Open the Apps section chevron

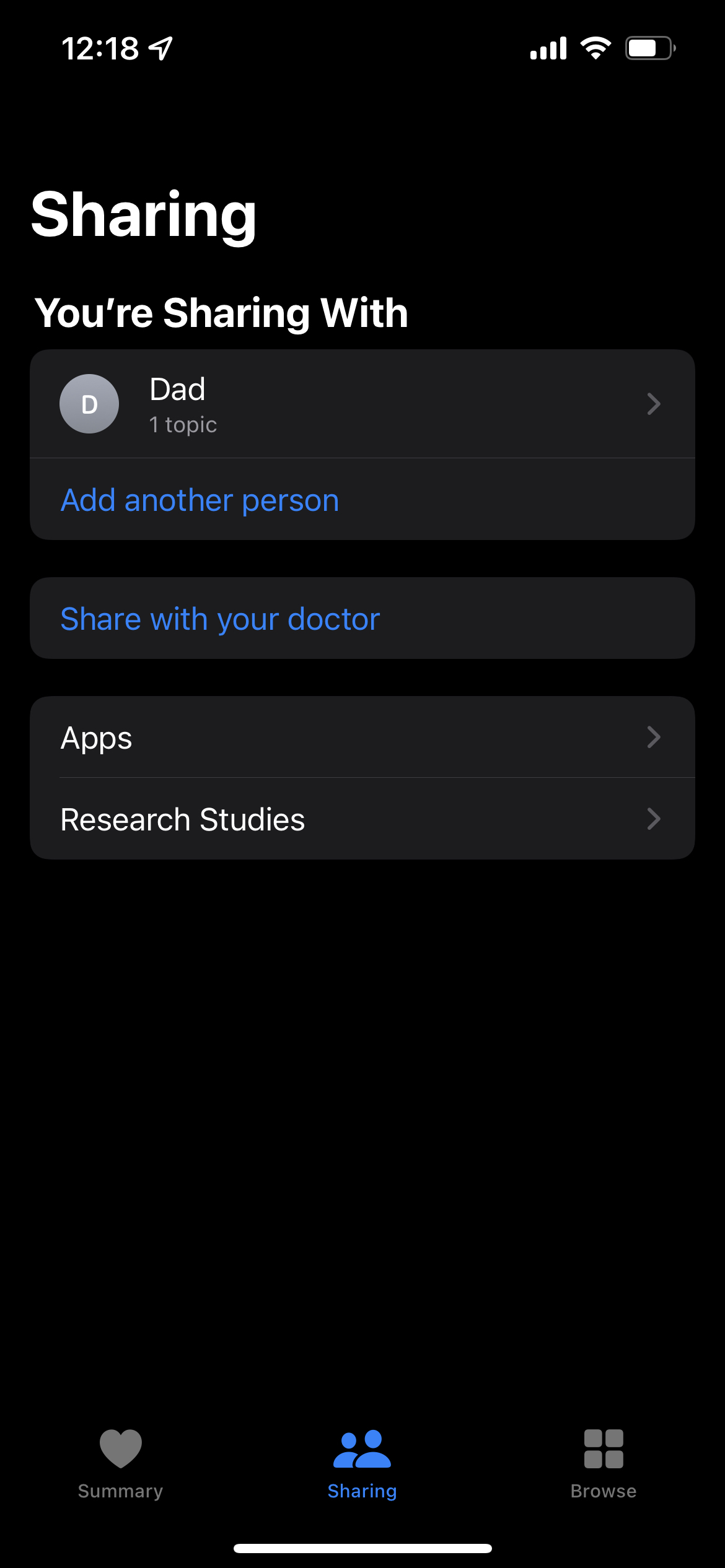pos(654,737)
